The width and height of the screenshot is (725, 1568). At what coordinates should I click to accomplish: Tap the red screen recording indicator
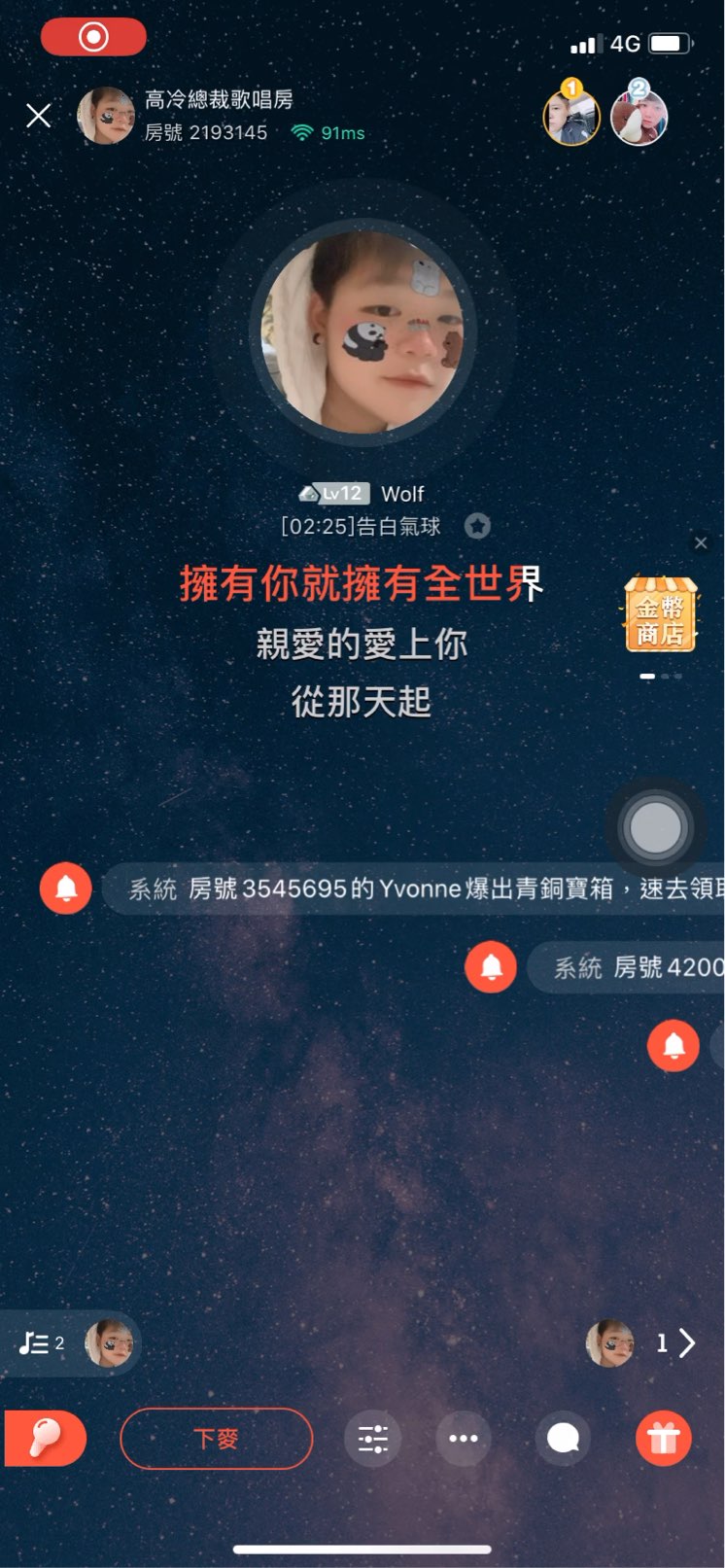[93, 37]
